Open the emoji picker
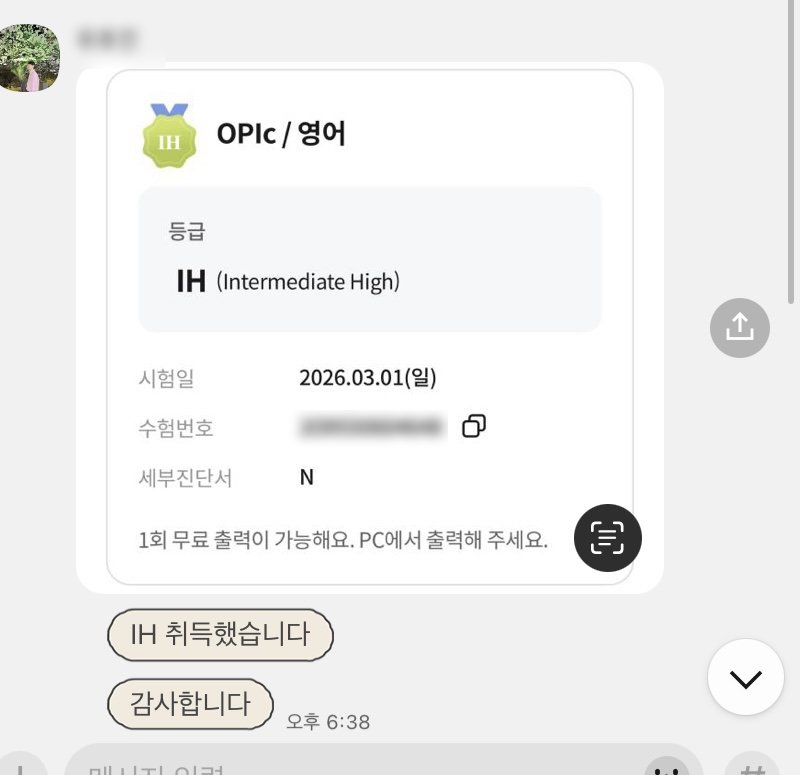This screenshot has height=775, width=800. click(x=668, y=766)
